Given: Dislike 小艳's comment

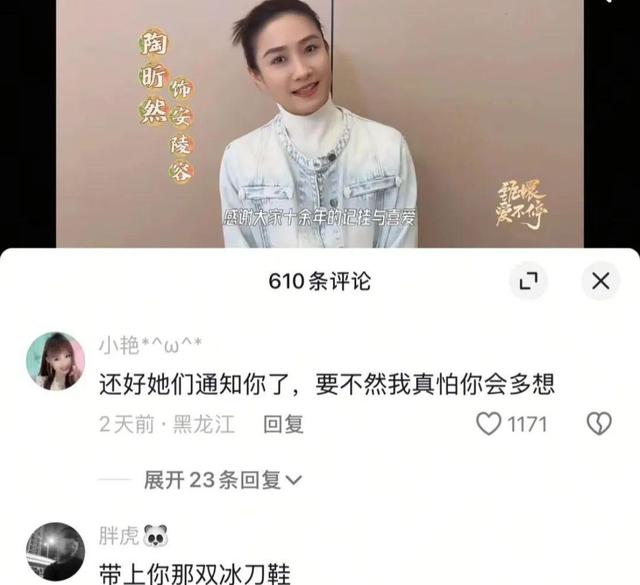Looking at the screenshot, I should [598, 424].
